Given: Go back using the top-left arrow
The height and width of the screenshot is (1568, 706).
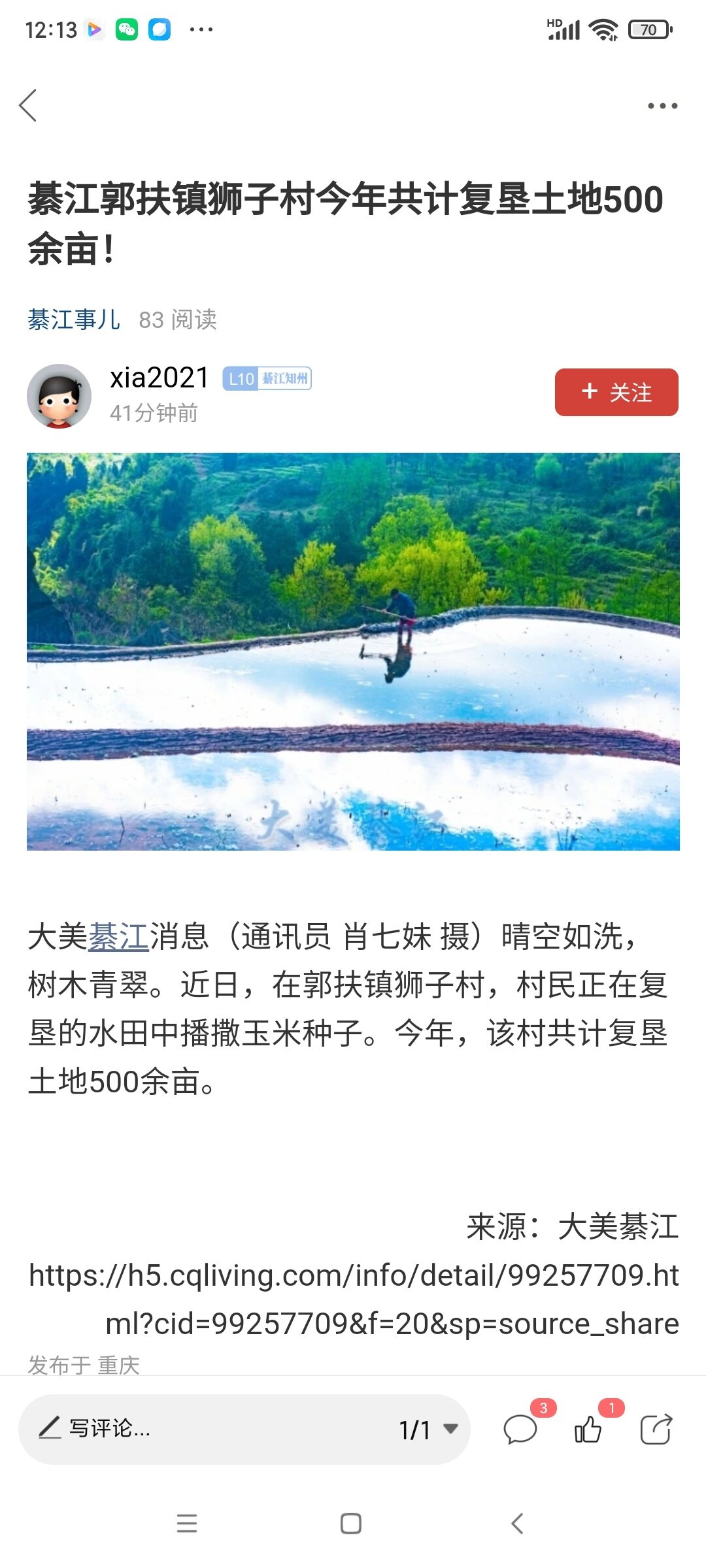Looking at the screenshot, I should point(28,105).
